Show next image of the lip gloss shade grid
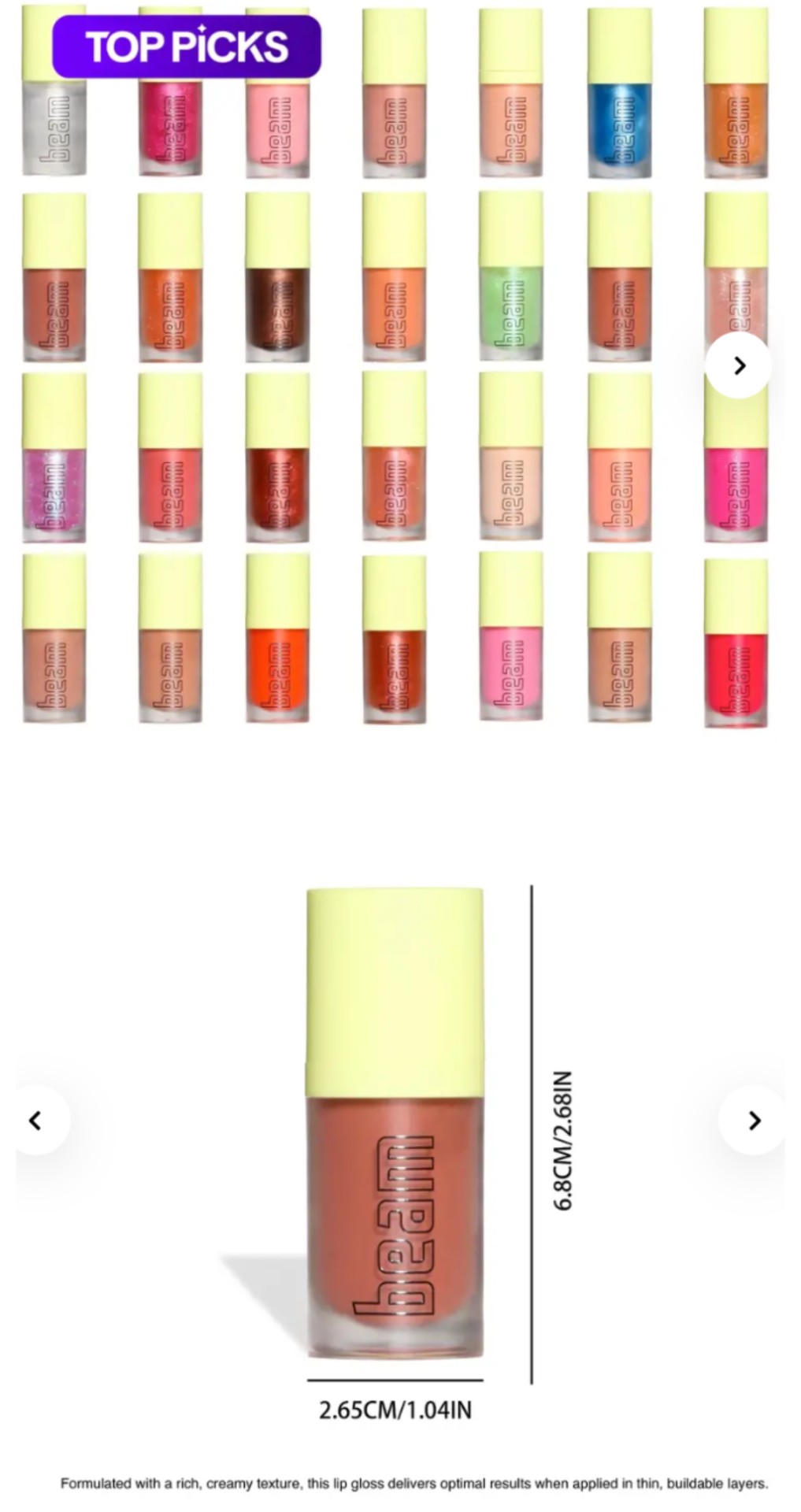The height and width of the screenshot is (1512, 801). pos(738,365)
